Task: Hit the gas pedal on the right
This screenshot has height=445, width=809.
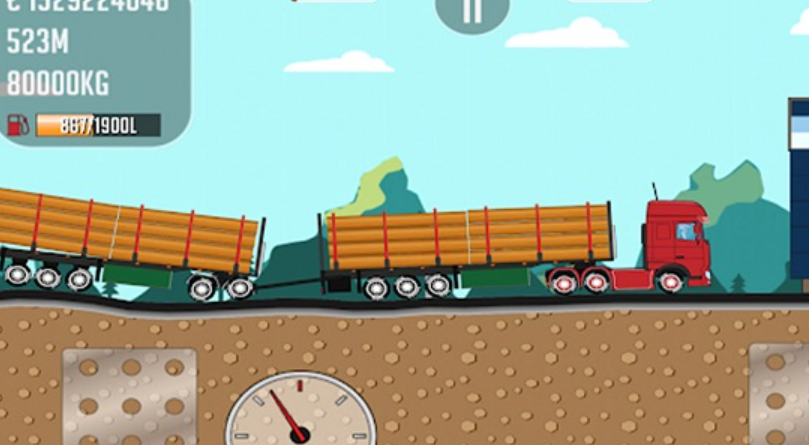Action: tap(780, 396)
